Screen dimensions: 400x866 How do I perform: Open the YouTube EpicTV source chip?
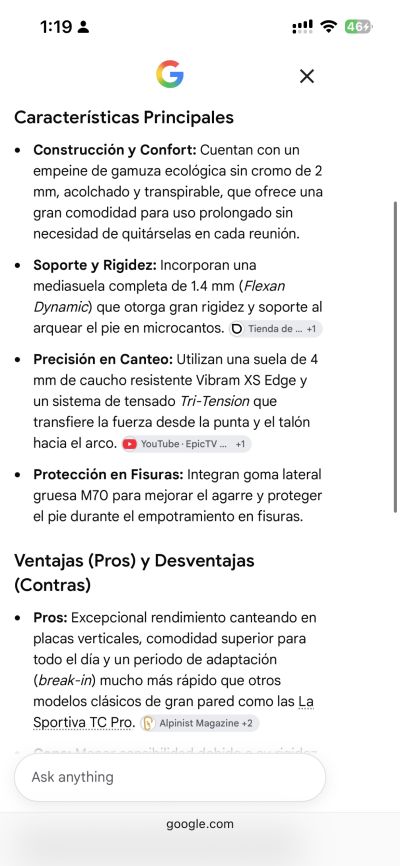186,444
